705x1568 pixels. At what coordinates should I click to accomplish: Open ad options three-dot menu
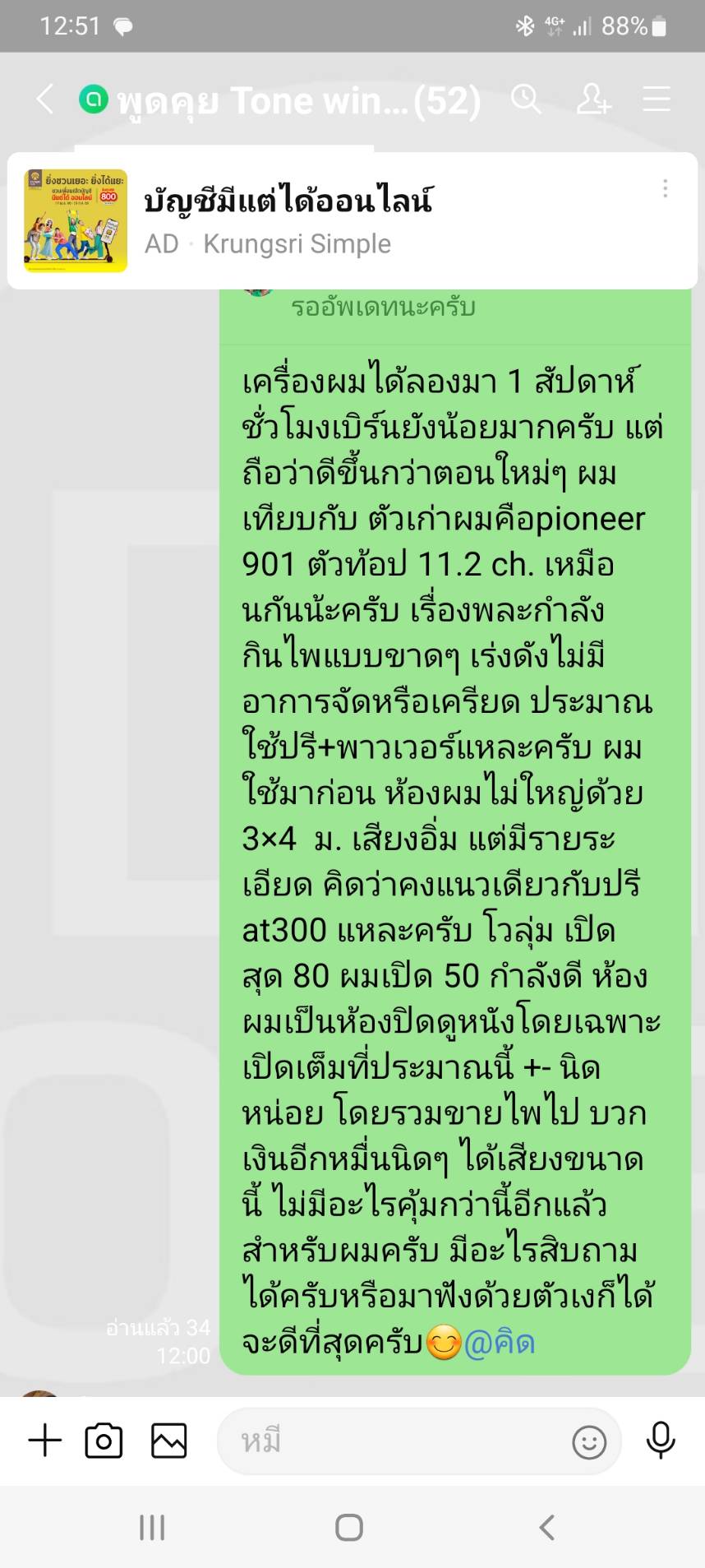(665, 188)
